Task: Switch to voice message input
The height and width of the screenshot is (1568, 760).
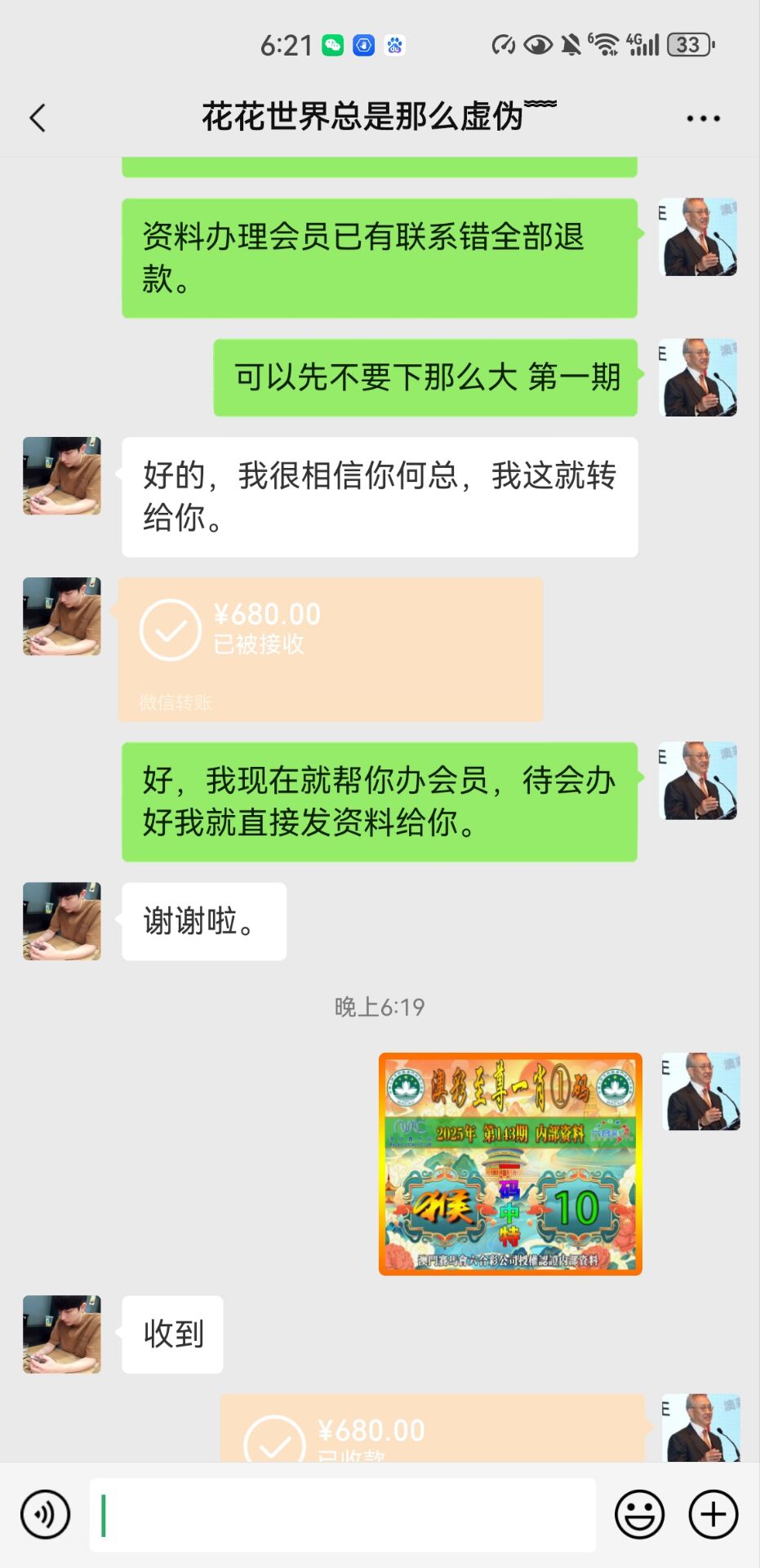Action: tap(46, 1514)
